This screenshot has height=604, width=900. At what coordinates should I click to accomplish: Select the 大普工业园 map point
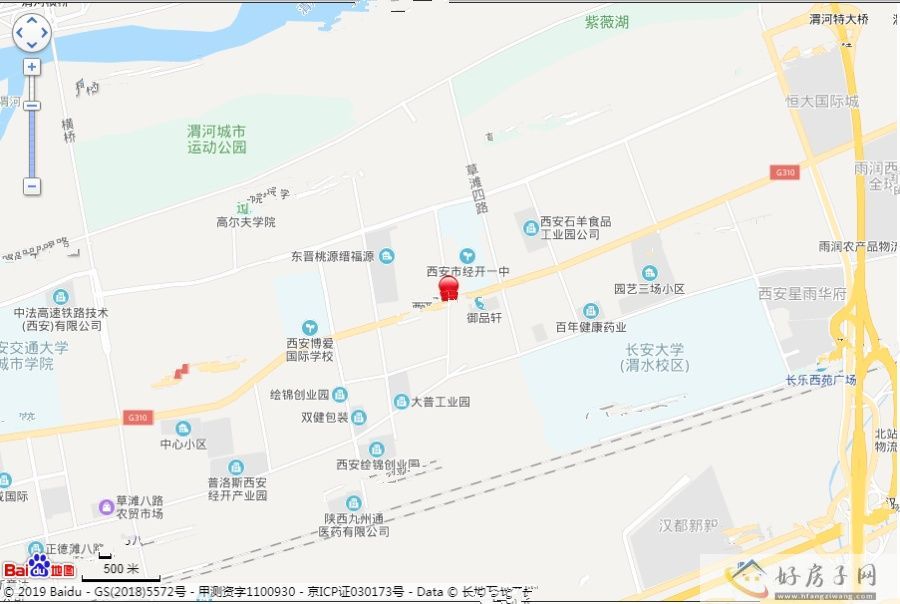click(x=401, y=401)
